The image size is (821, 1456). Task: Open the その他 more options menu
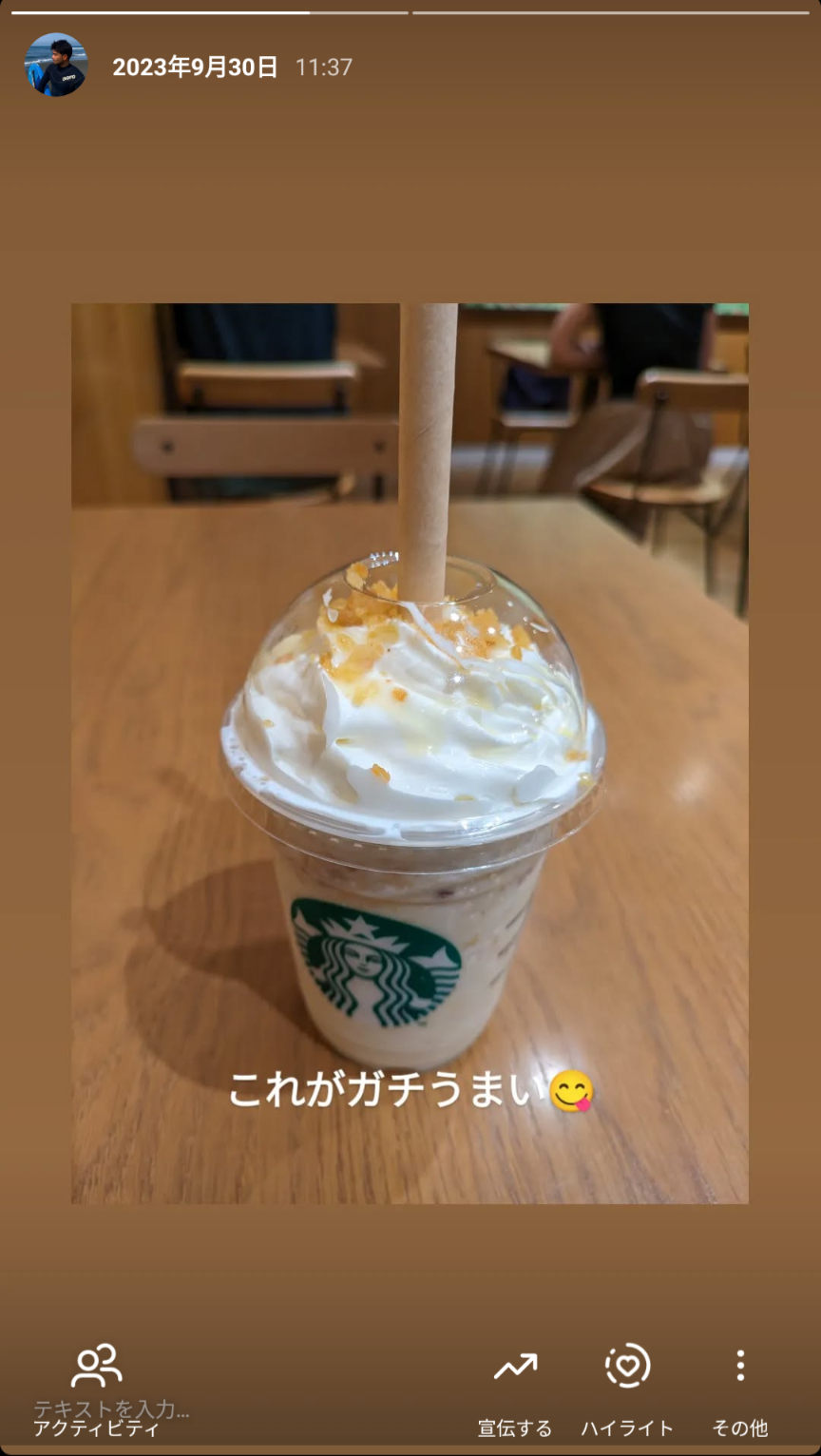coord(739,1385)
